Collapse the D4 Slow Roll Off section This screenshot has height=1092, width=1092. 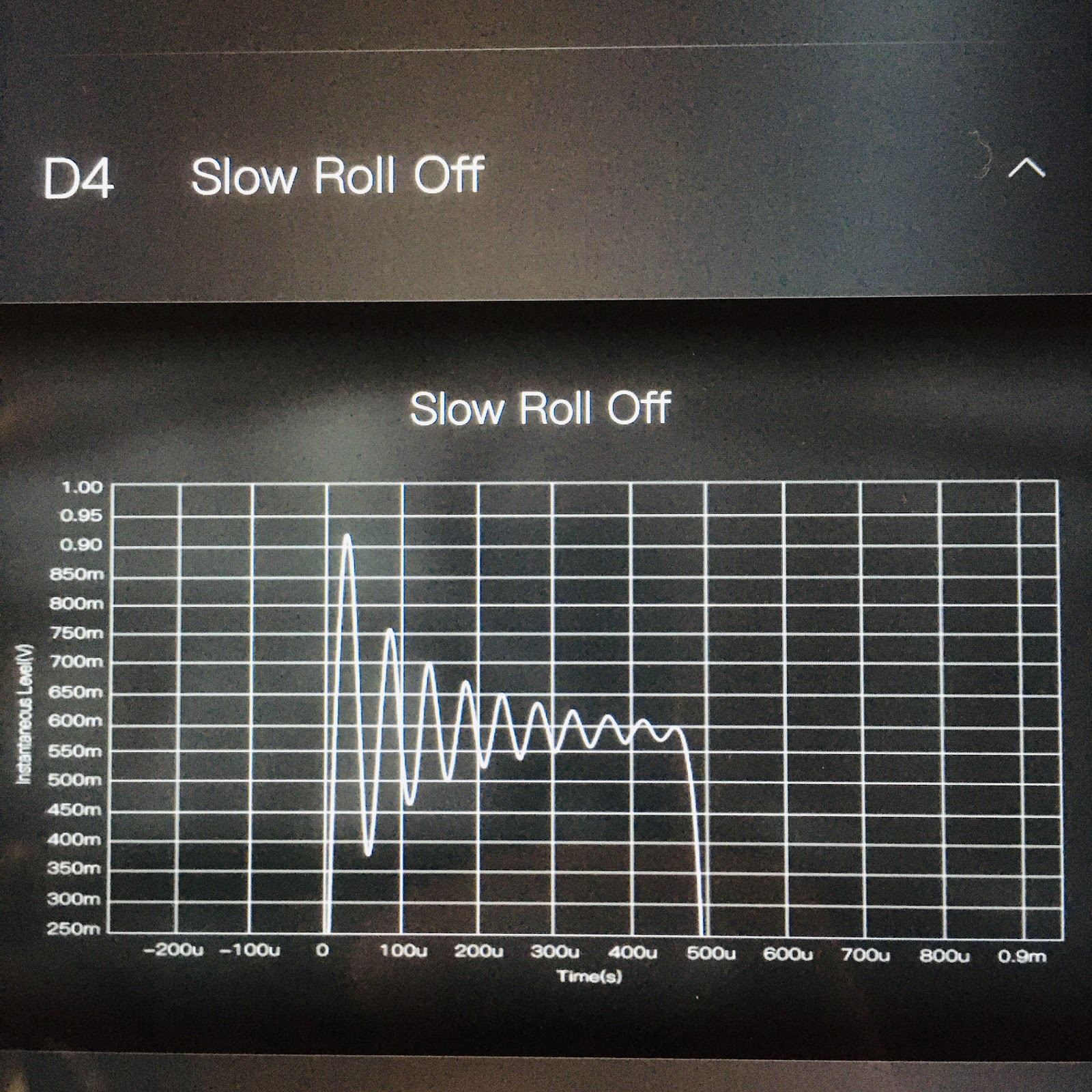point(1026,168)
